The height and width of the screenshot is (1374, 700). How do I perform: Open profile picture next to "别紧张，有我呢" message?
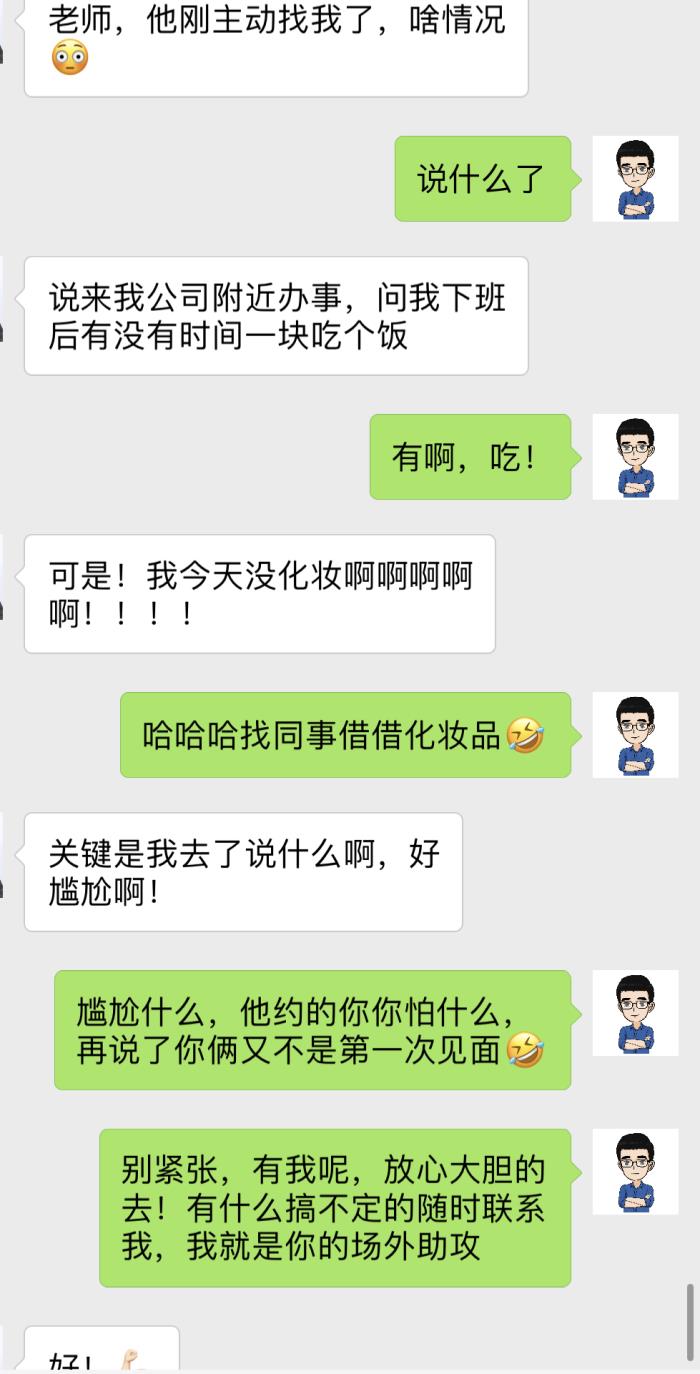635,1172
